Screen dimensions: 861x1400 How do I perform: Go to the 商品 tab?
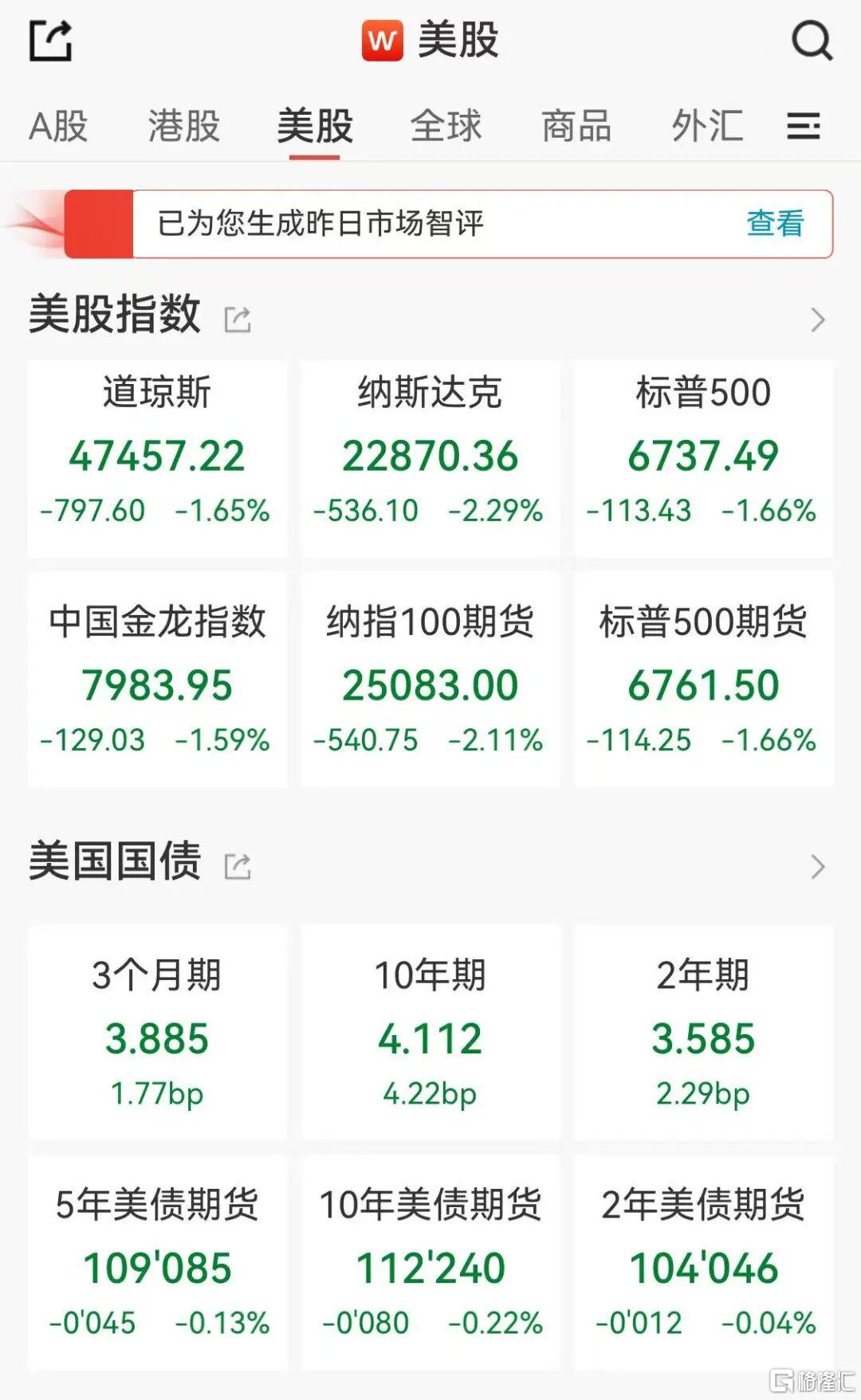coord(576,126)
